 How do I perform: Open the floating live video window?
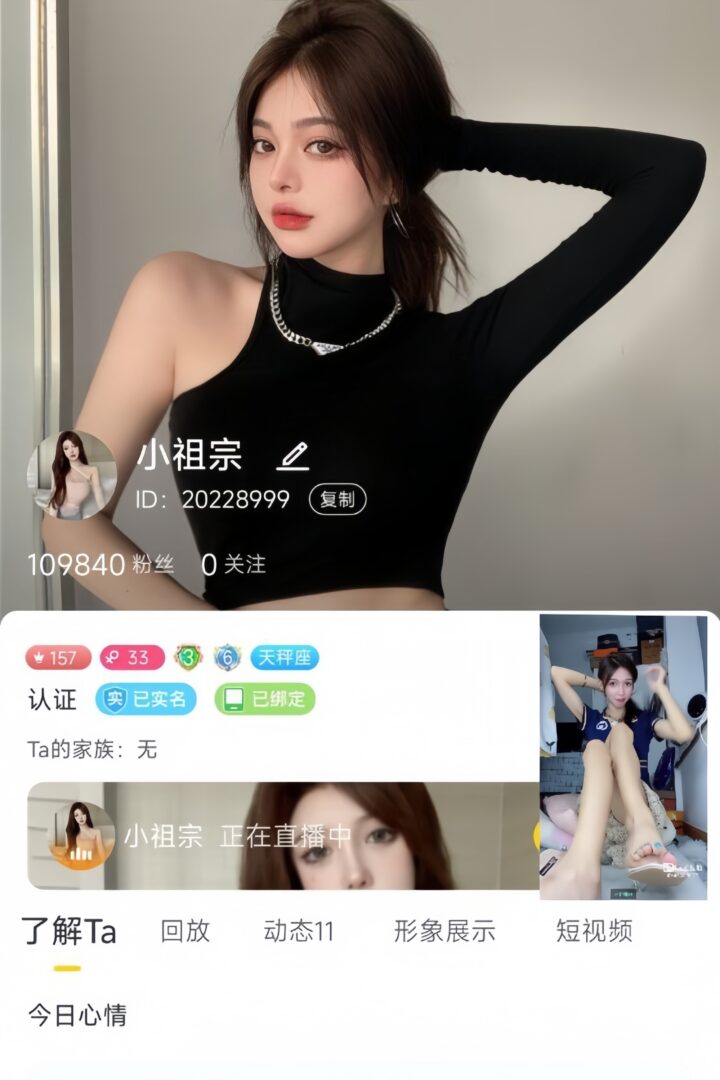pos(623,757)
